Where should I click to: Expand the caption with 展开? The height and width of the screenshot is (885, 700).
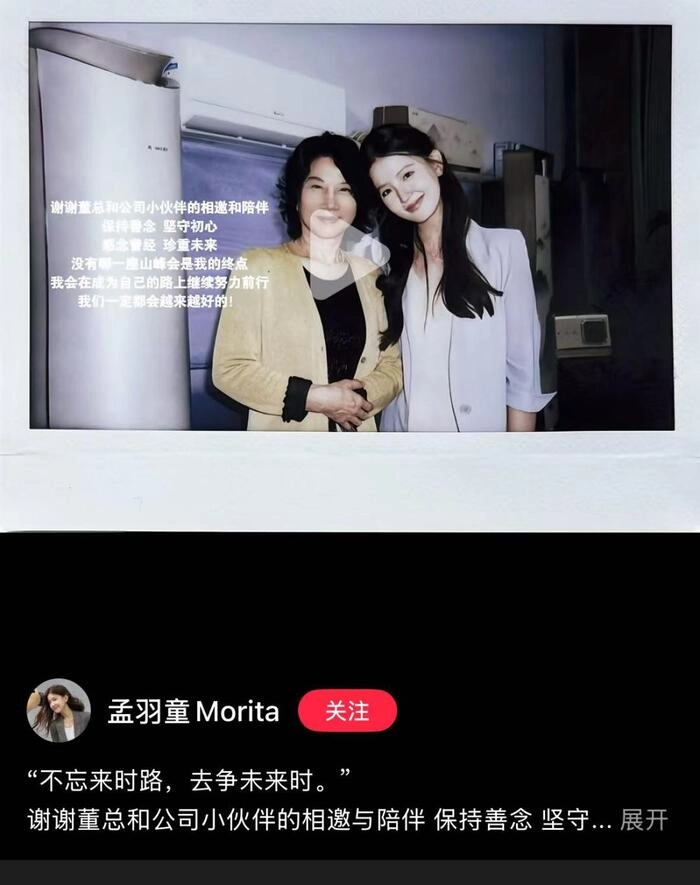click(643, 820)
